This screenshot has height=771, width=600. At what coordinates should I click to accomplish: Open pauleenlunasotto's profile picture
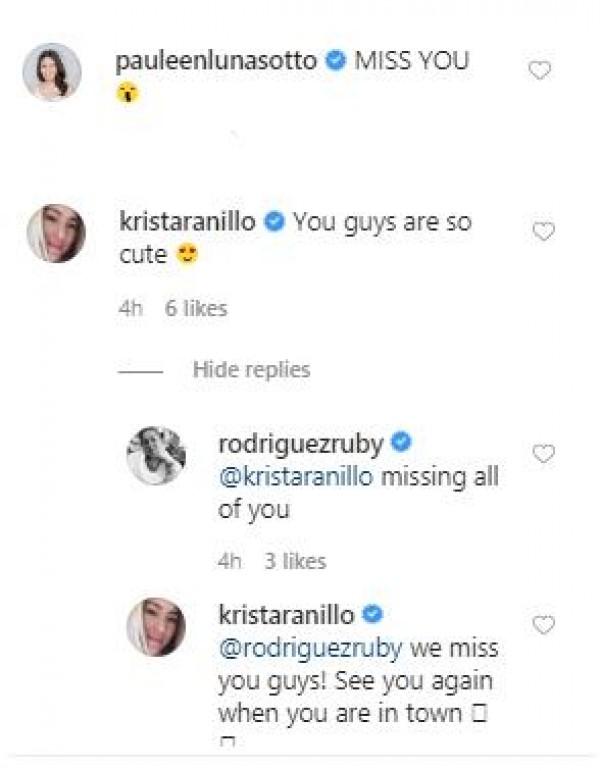(x=51, y=72)
